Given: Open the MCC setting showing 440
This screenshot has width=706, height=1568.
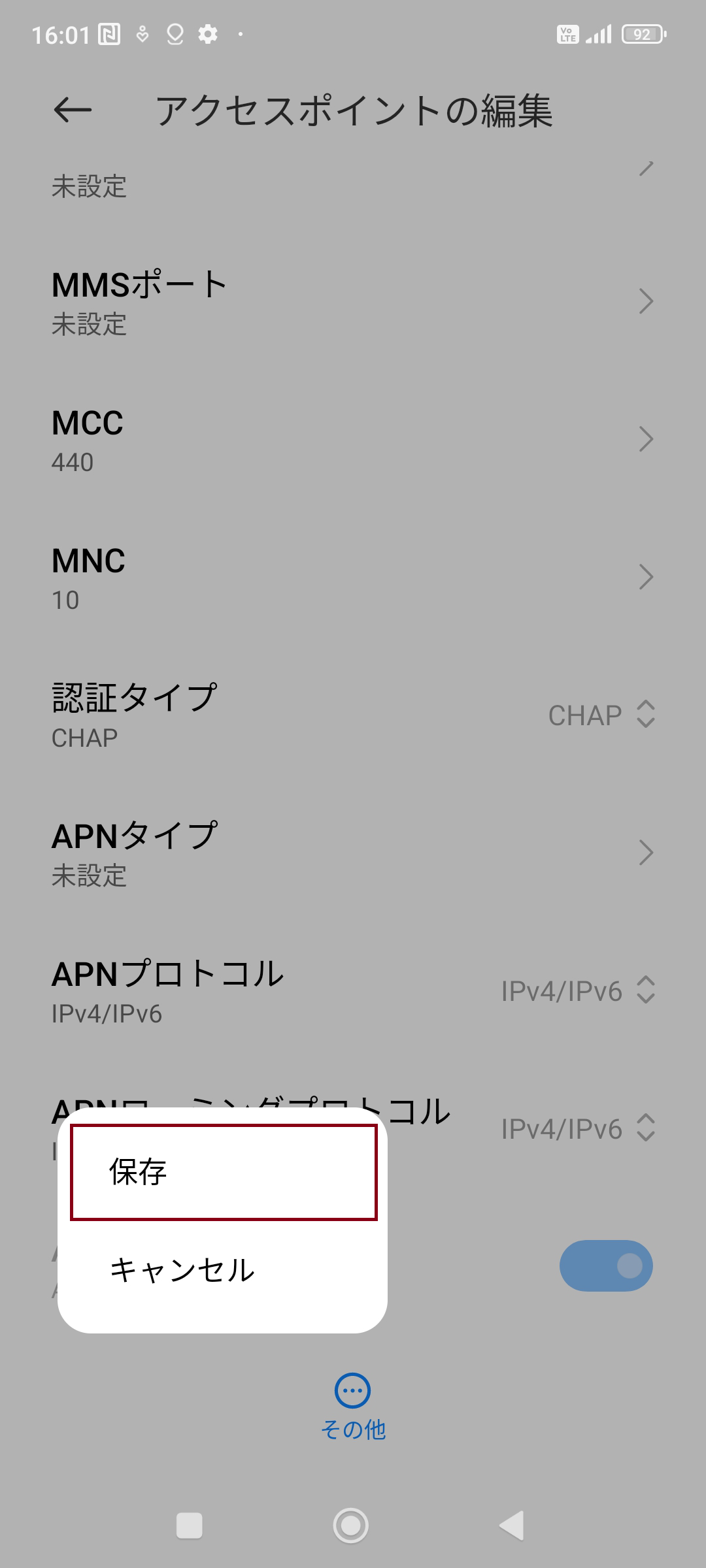Looking at the screenshot, I should pyautogui.click(x=353, y=439).
